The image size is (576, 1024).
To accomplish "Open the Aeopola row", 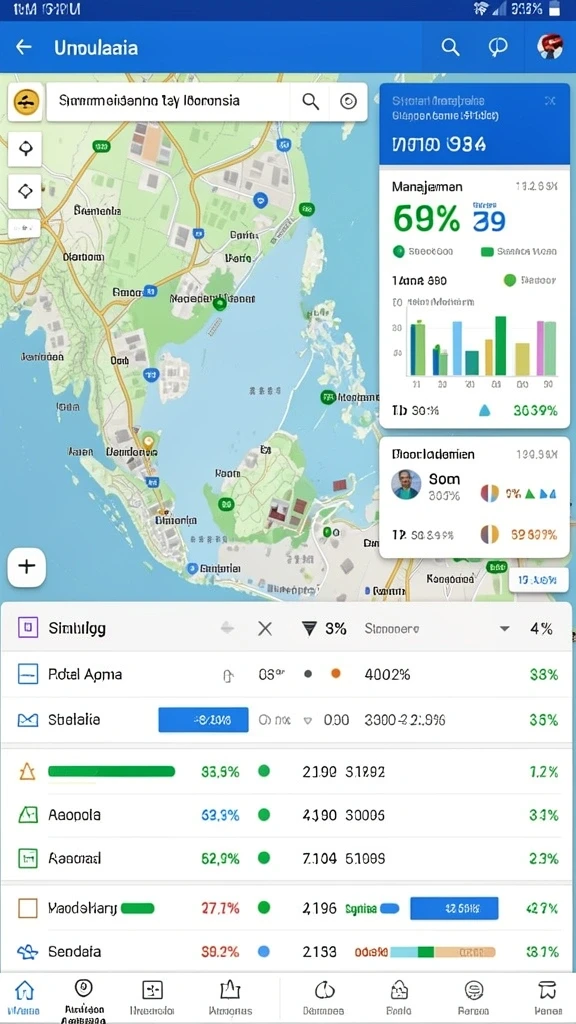I will click(287, 815).
